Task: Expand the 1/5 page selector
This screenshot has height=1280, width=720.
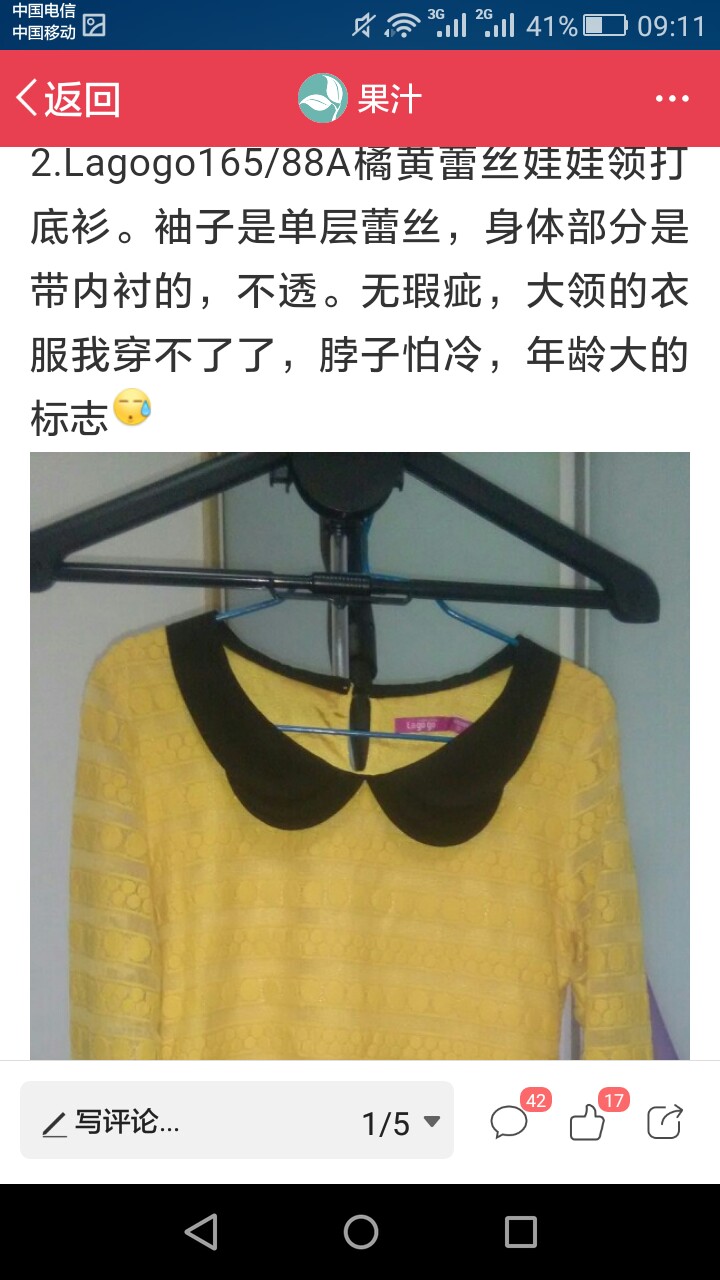Action: tap(400, 1123)
